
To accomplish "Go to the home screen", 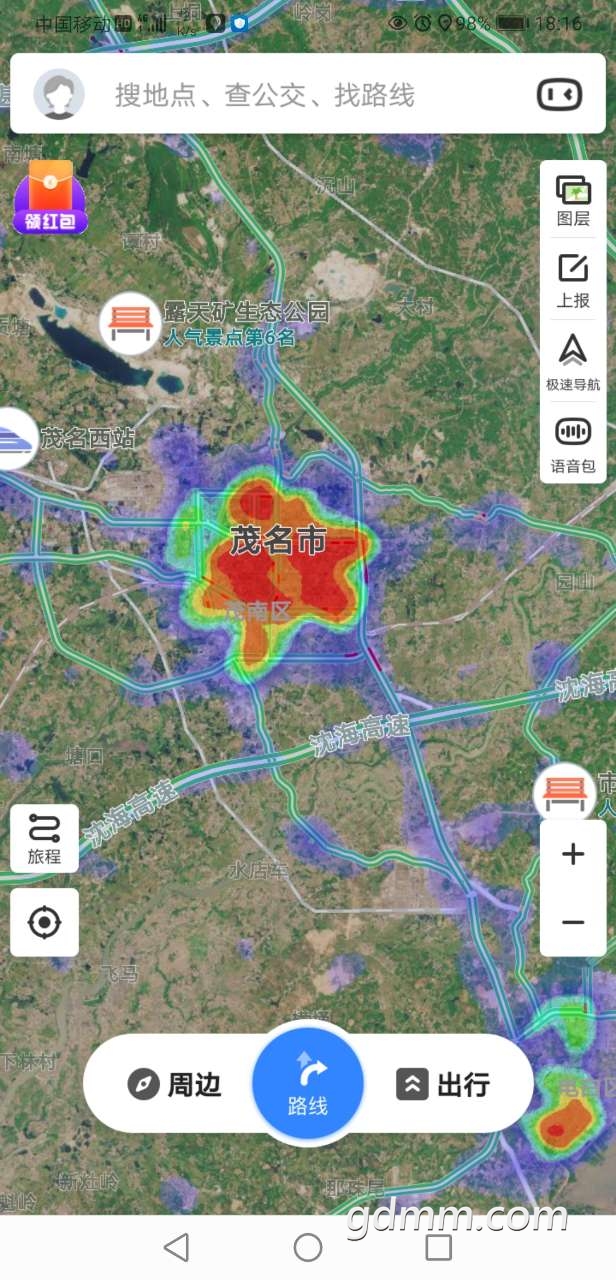I will [x=308, y=1247].
